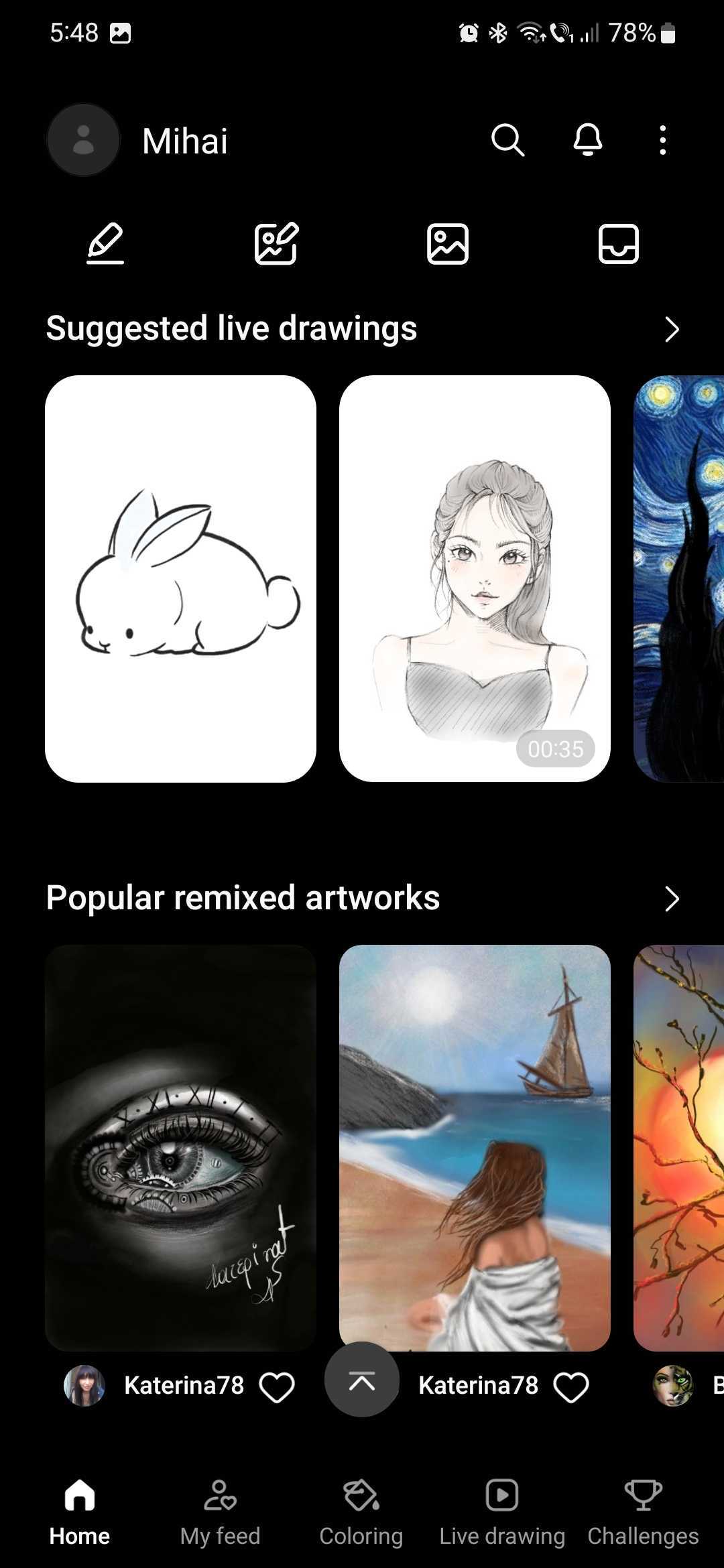This screenshot has height=1568, width=724.
Task: Start a new drawing with the pen icon
Action: click(105, 243)
